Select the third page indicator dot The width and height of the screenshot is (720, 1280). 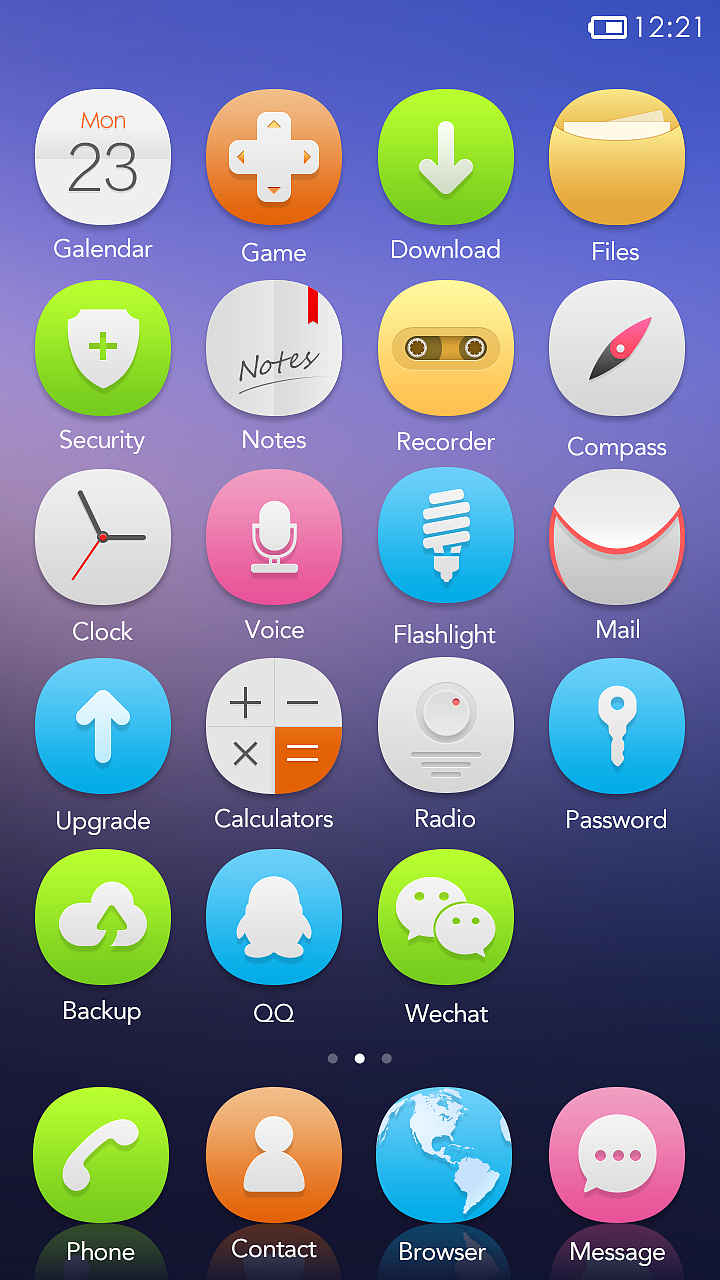pos(387,1058)
